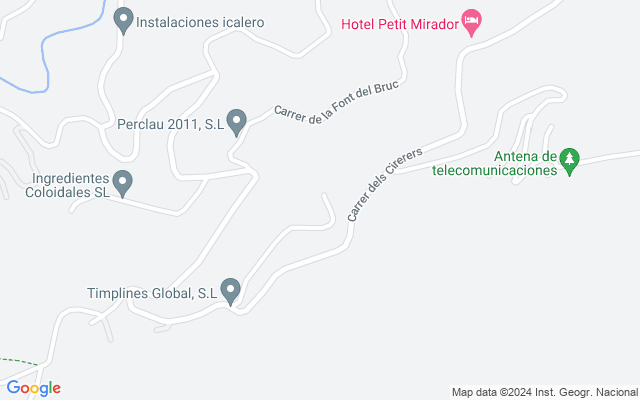Open Antena de telecomunicaciones marker
640x400 pixels.
tap(569, 161)
